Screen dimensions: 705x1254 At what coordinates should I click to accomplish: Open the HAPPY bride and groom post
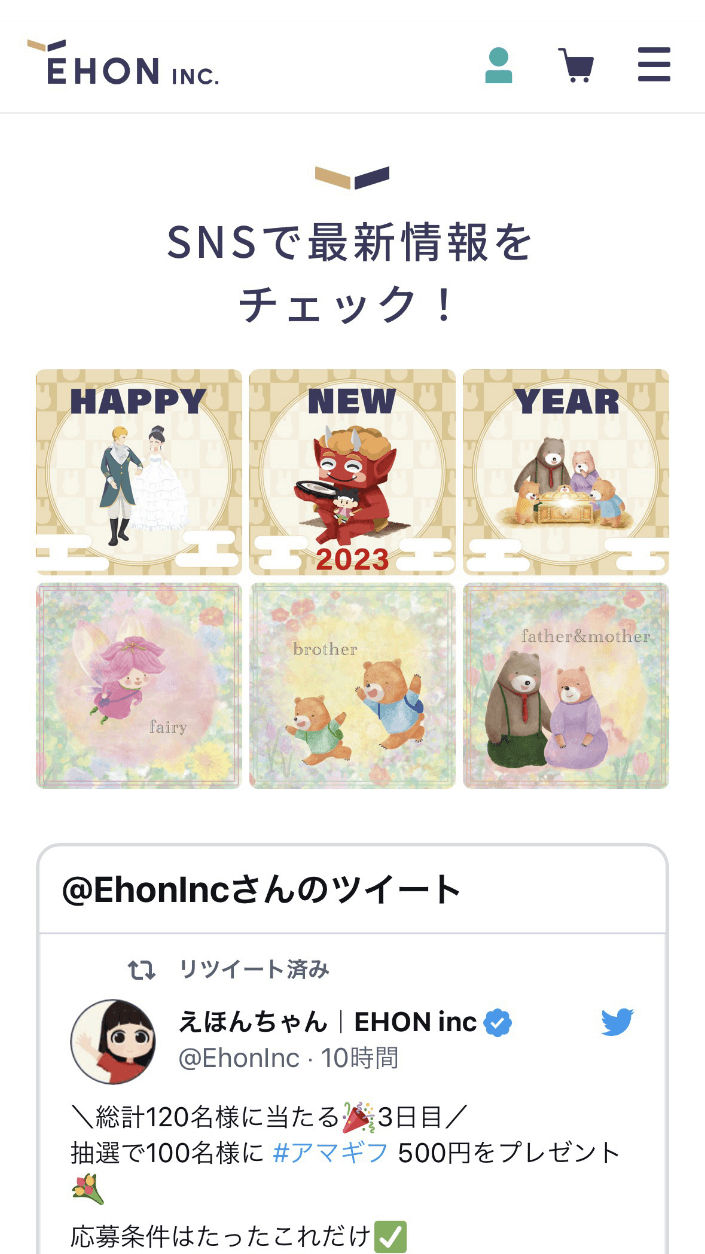coord(139,472)
